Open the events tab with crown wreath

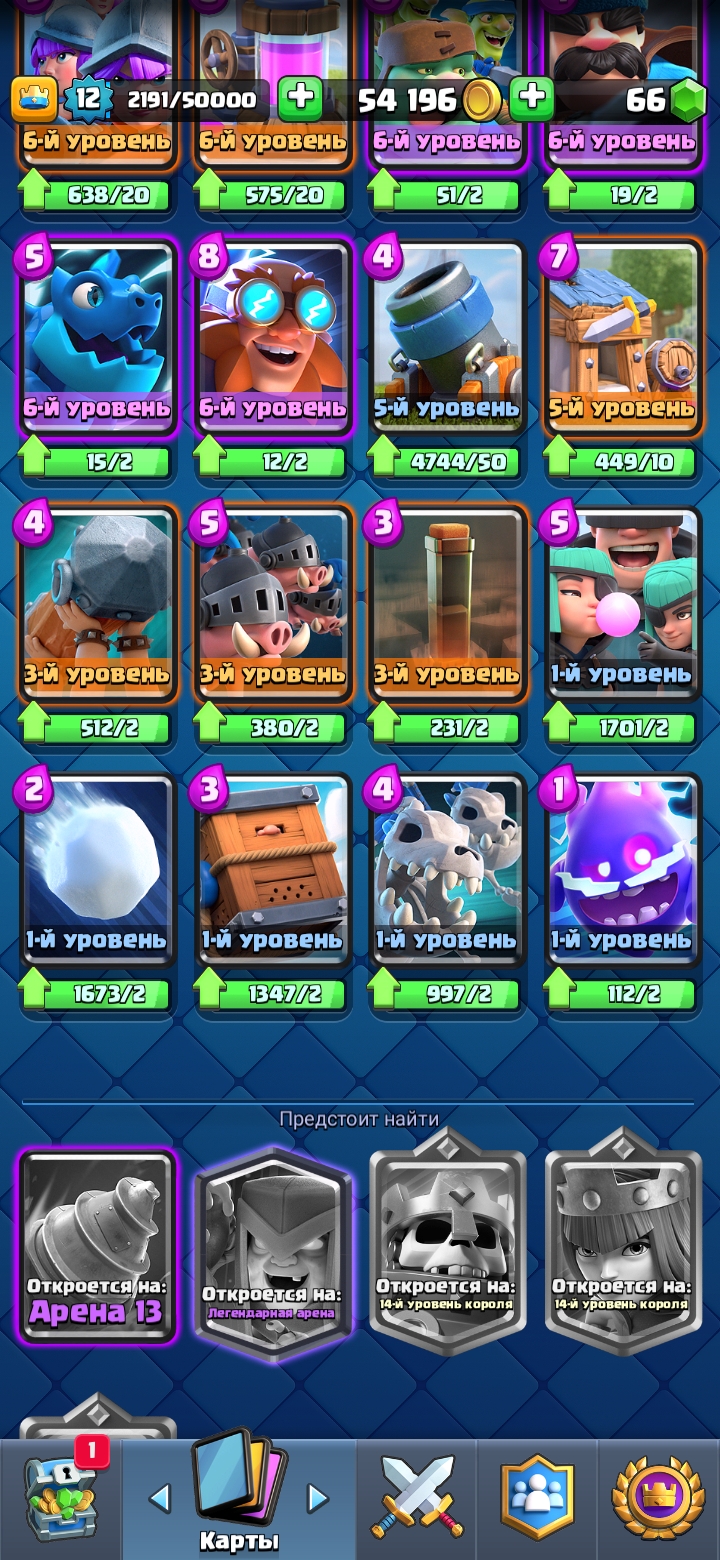click(x=658, y=1499)
